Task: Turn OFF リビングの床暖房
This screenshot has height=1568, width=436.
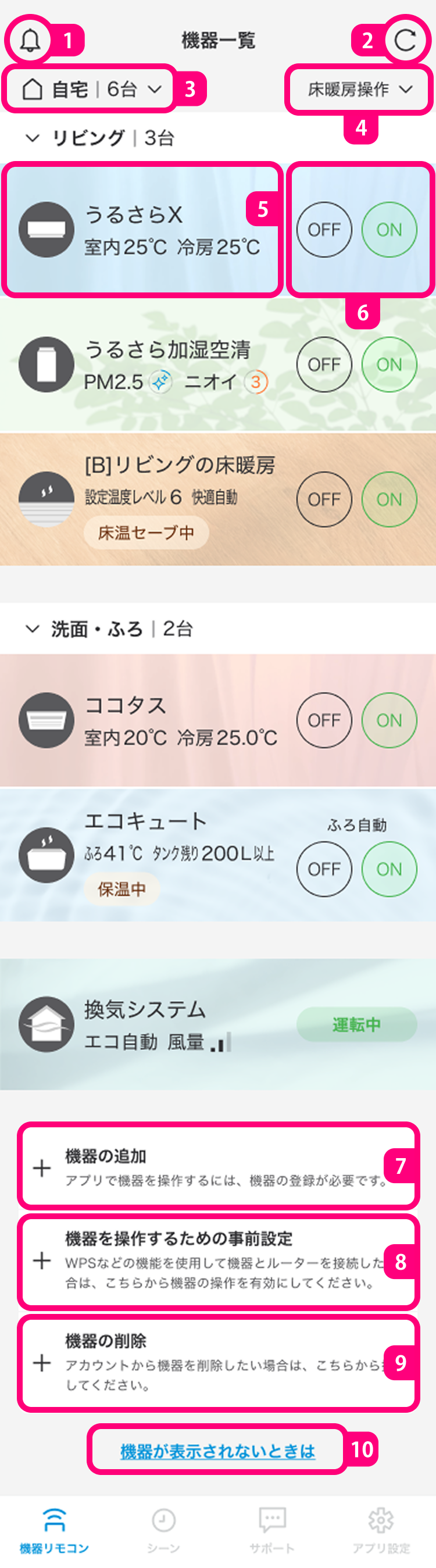Action: coord(324,499)
